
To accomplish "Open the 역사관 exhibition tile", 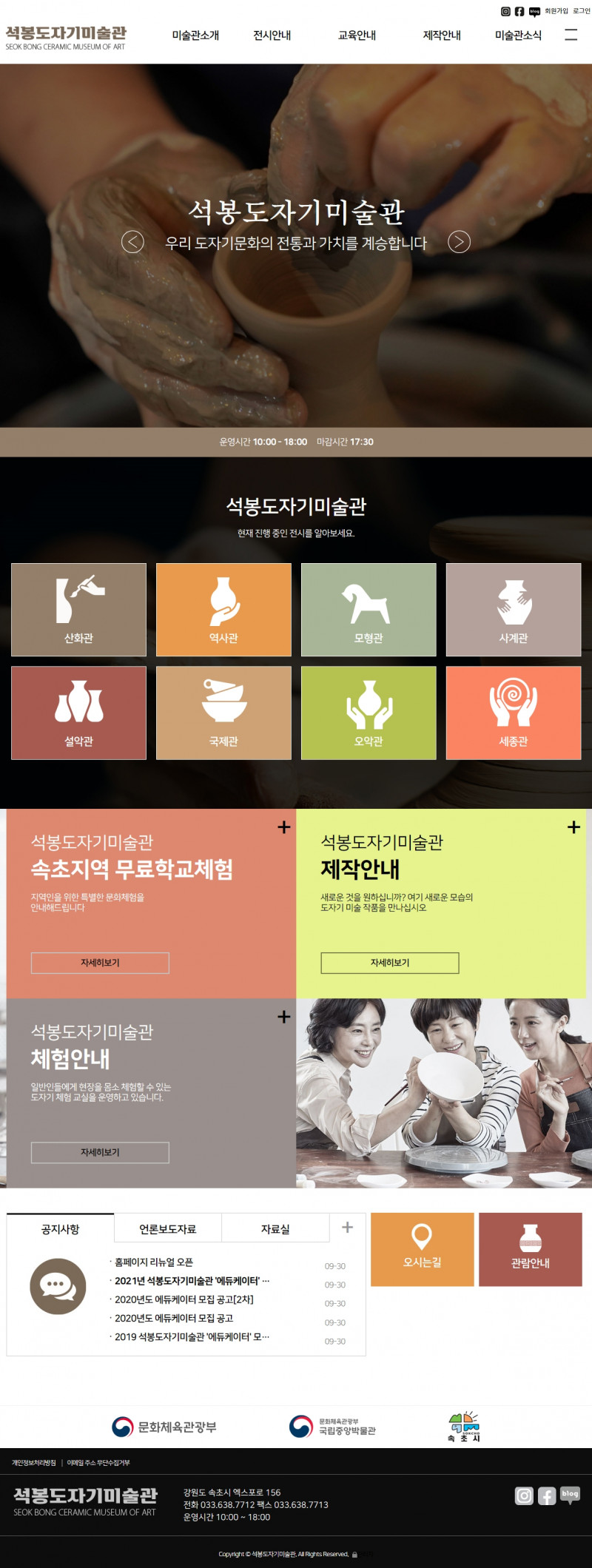I will (223, 610).
